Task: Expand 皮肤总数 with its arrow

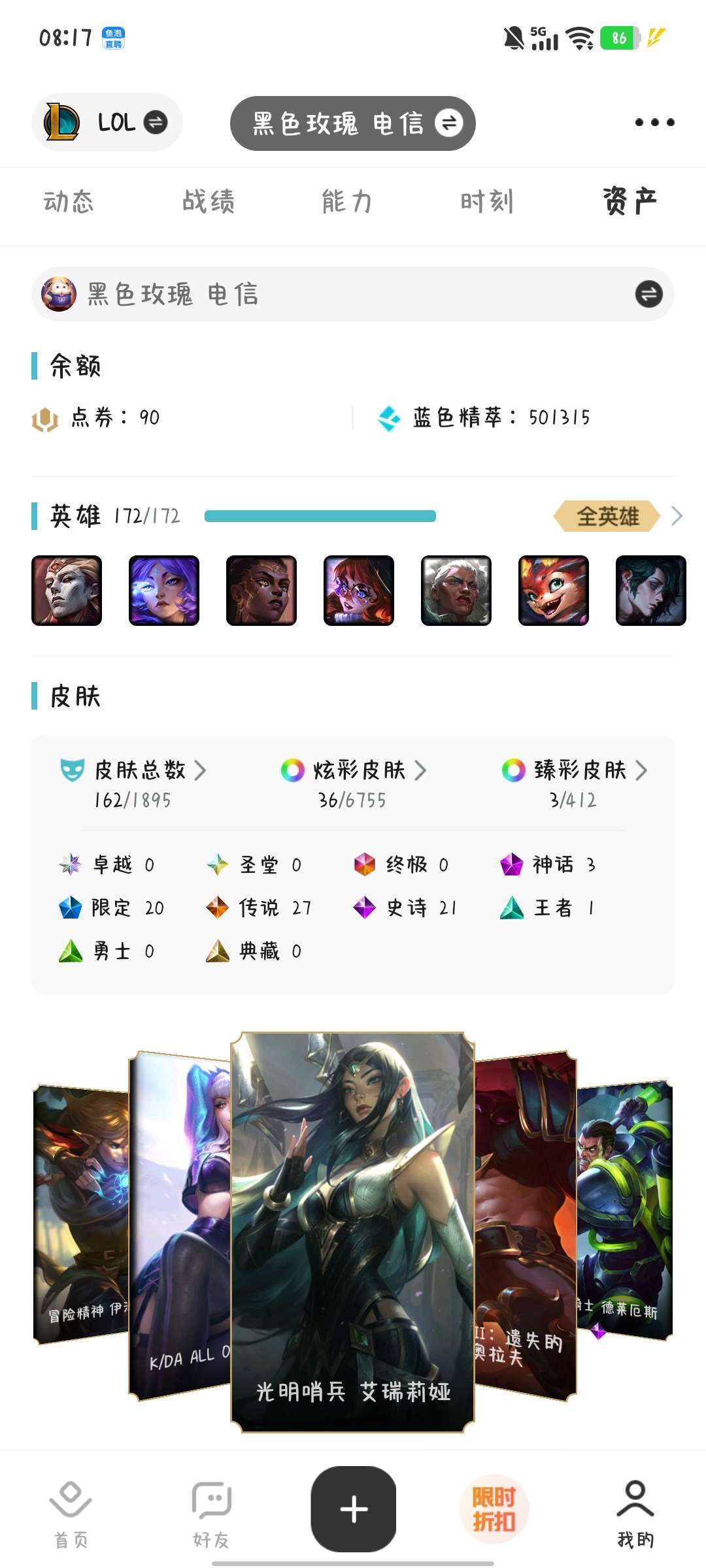Action: point(201,771)
